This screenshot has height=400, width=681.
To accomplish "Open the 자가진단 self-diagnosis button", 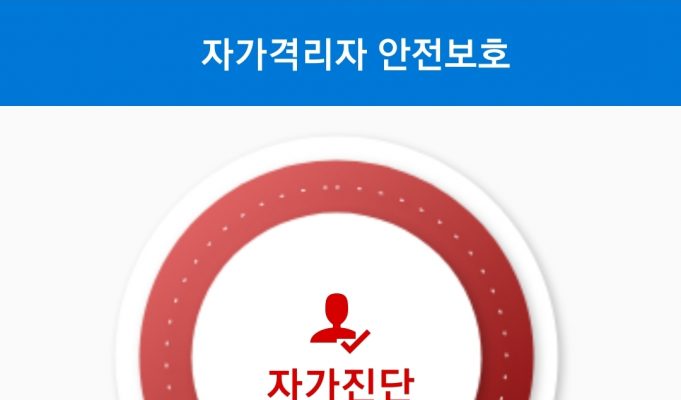I will [x=341, y=340].
